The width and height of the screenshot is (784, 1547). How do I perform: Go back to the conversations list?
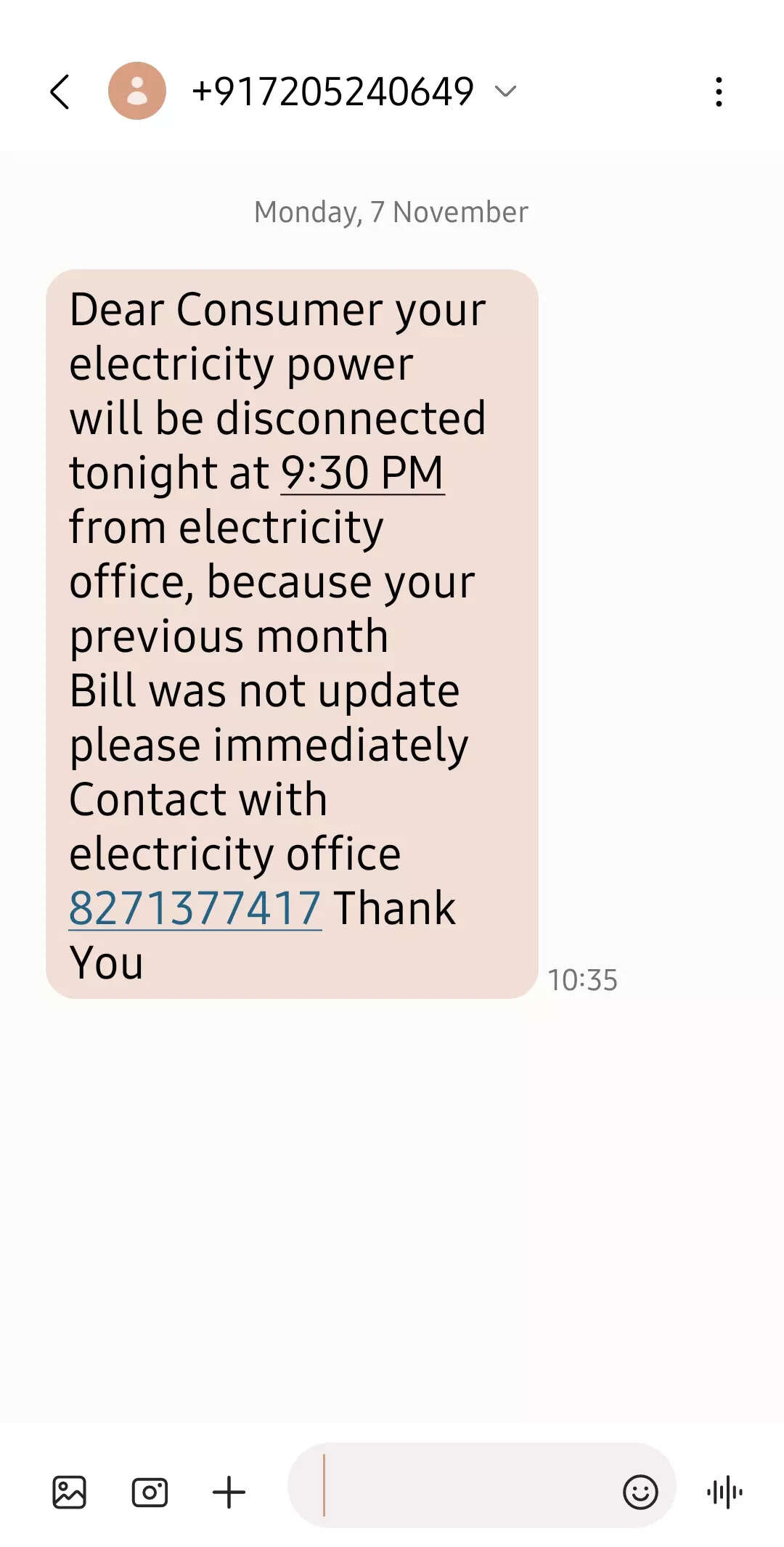[60, 91]
